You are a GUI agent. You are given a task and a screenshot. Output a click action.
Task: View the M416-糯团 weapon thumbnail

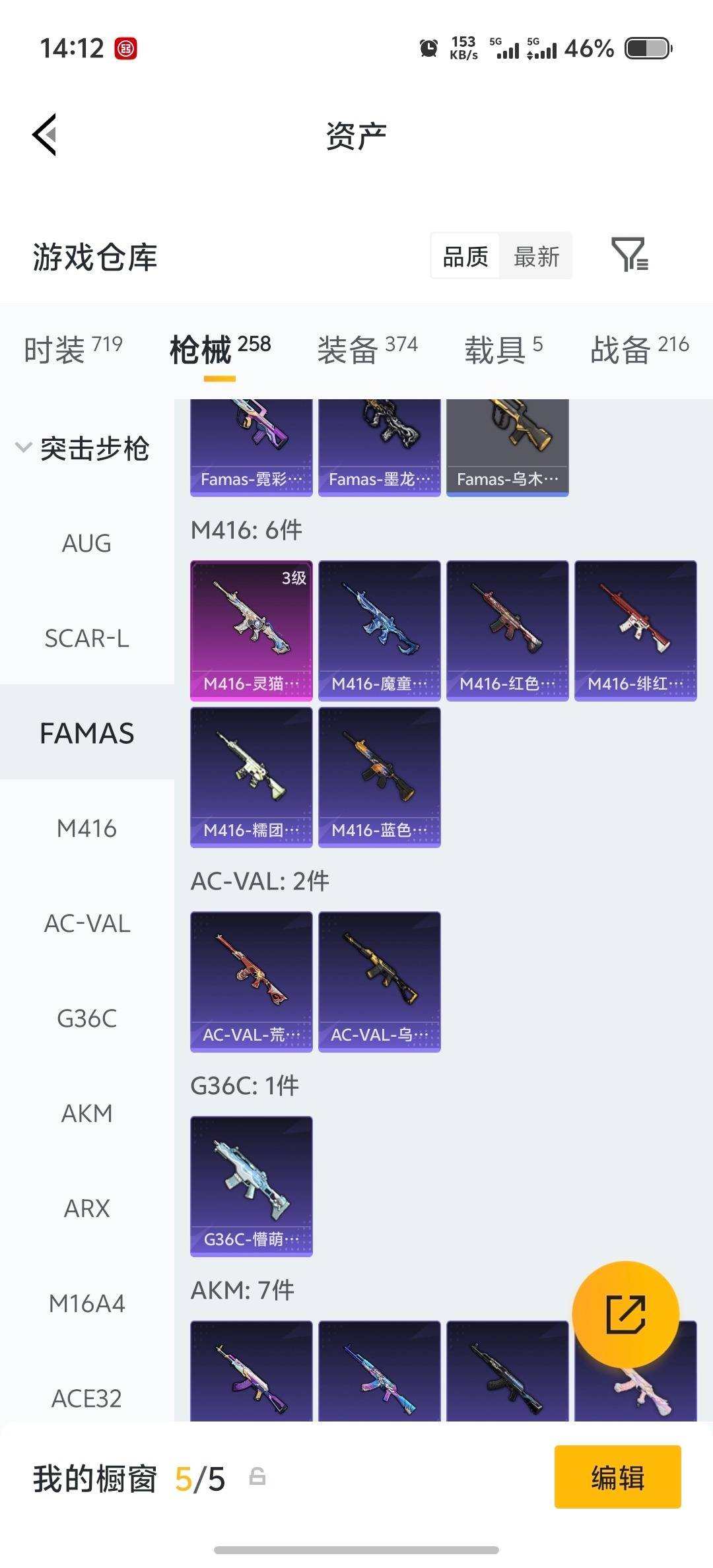[x=251, y=777]
